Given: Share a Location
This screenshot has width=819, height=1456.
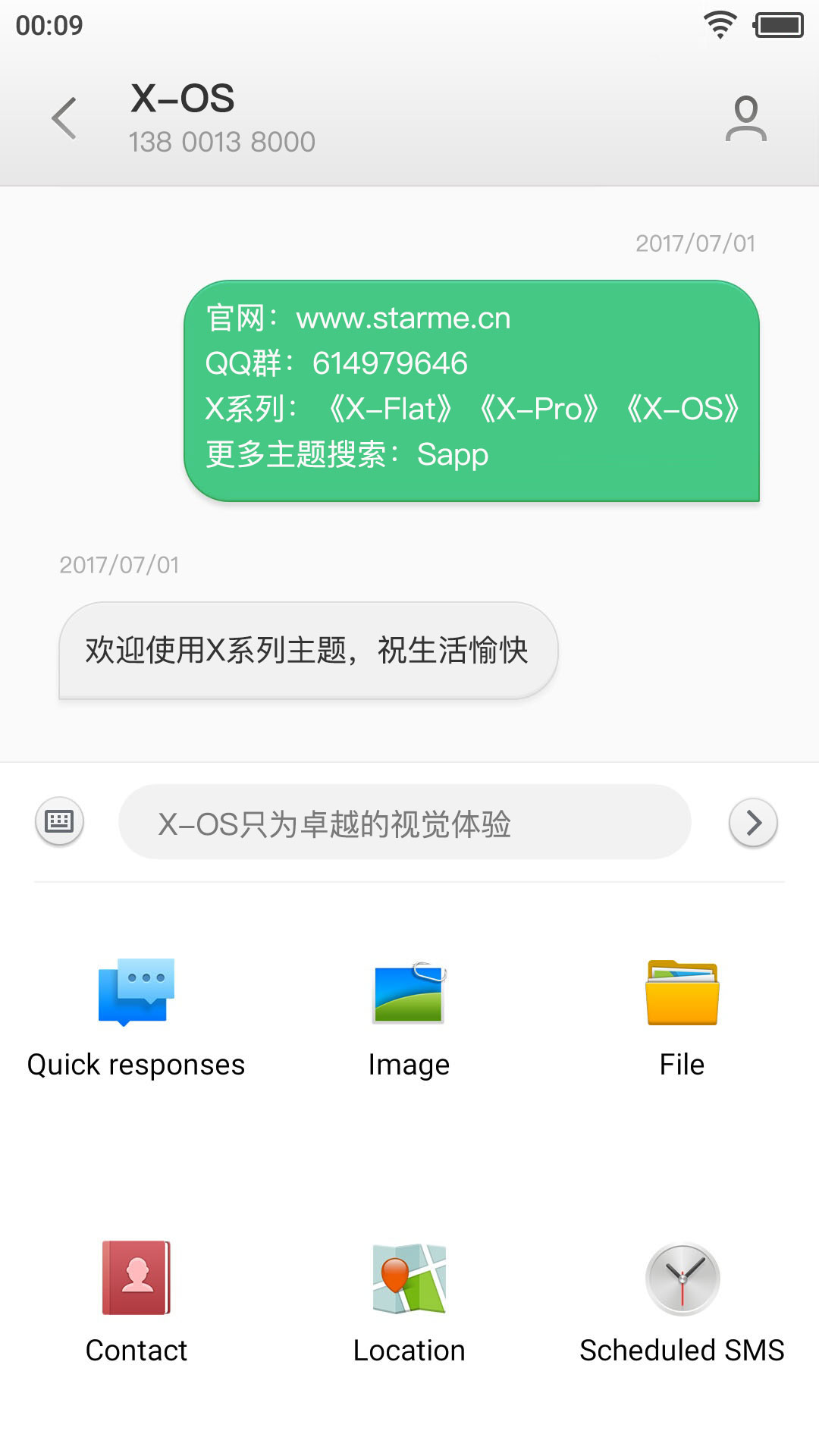Looking at the screenshot, I should [409, 1301].
